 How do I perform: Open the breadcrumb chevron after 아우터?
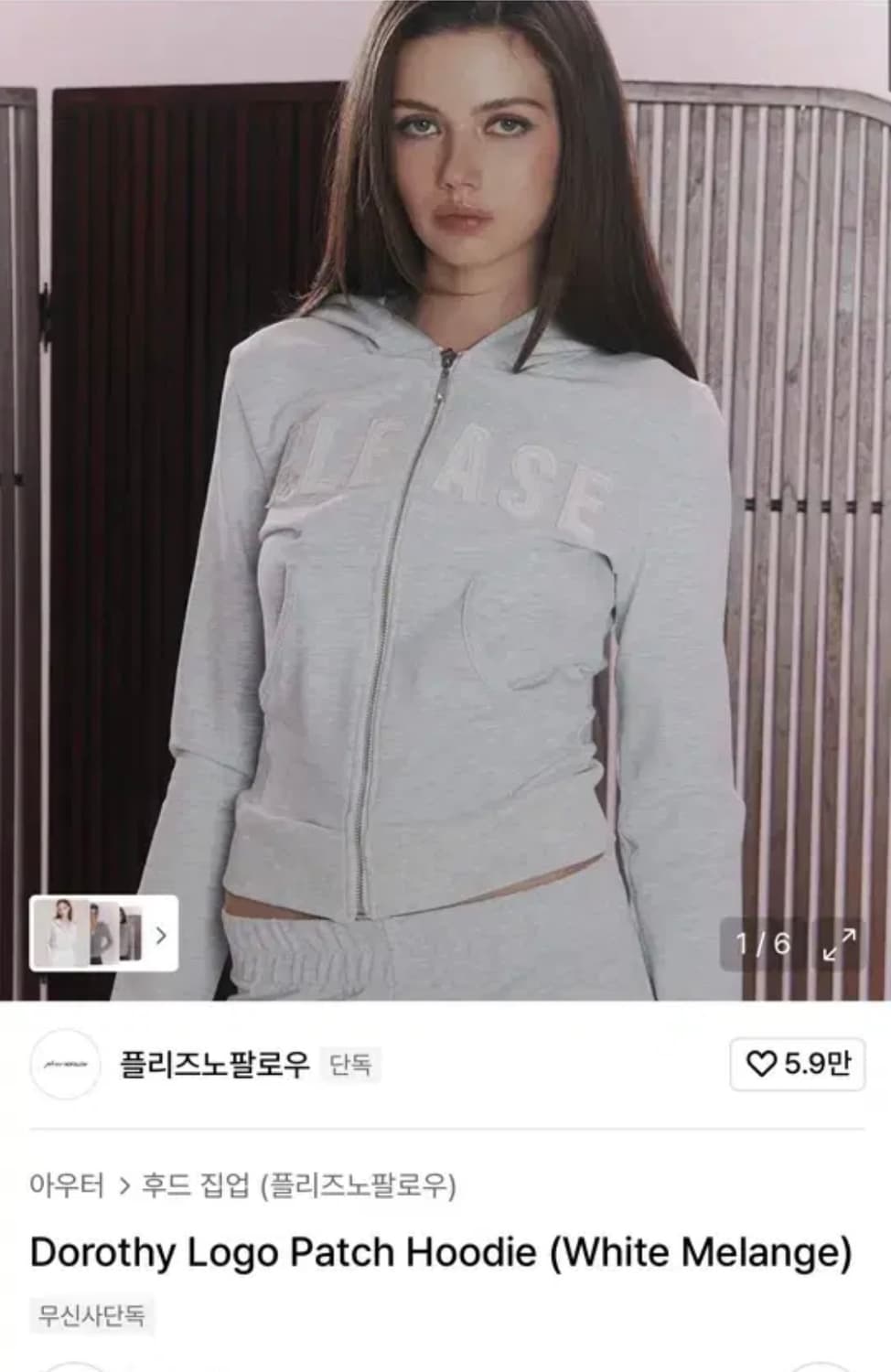tap(121, 1183)
